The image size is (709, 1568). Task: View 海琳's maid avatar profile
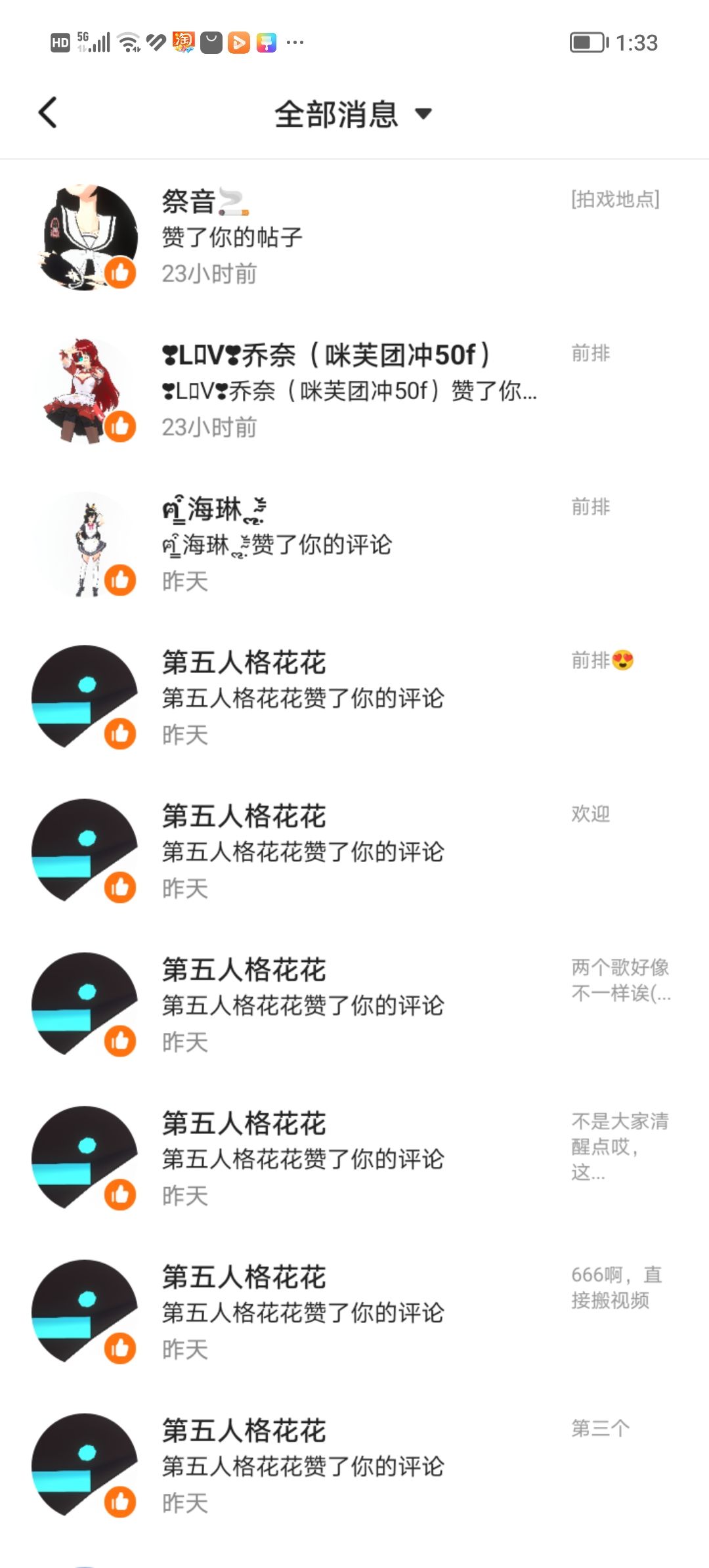(x=85, y=544)
